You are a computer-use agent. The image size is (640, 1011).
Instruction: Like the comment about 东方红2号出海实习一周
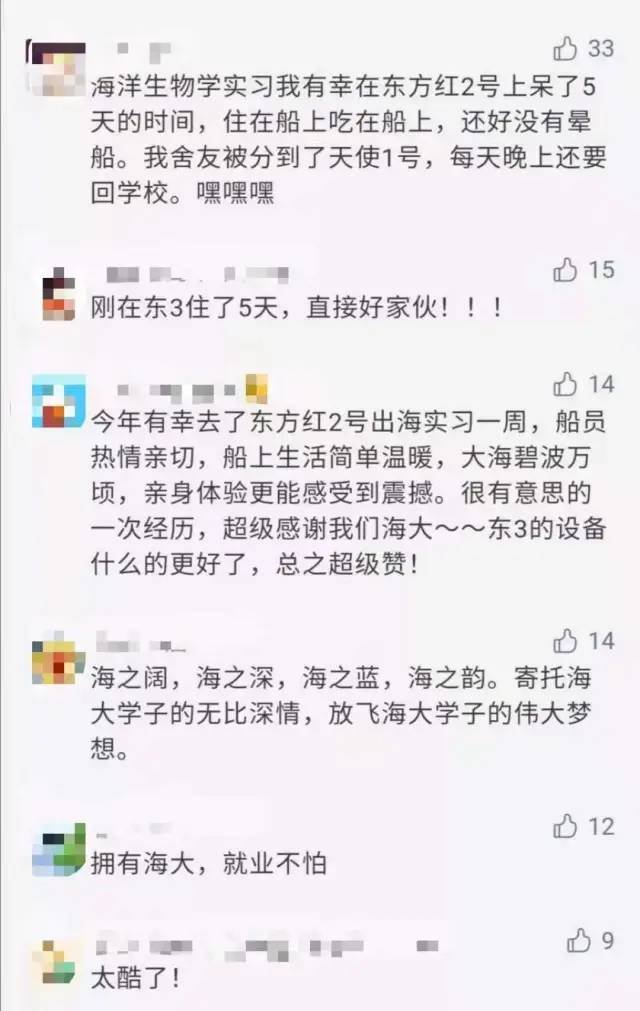click(x=566, y=383)
